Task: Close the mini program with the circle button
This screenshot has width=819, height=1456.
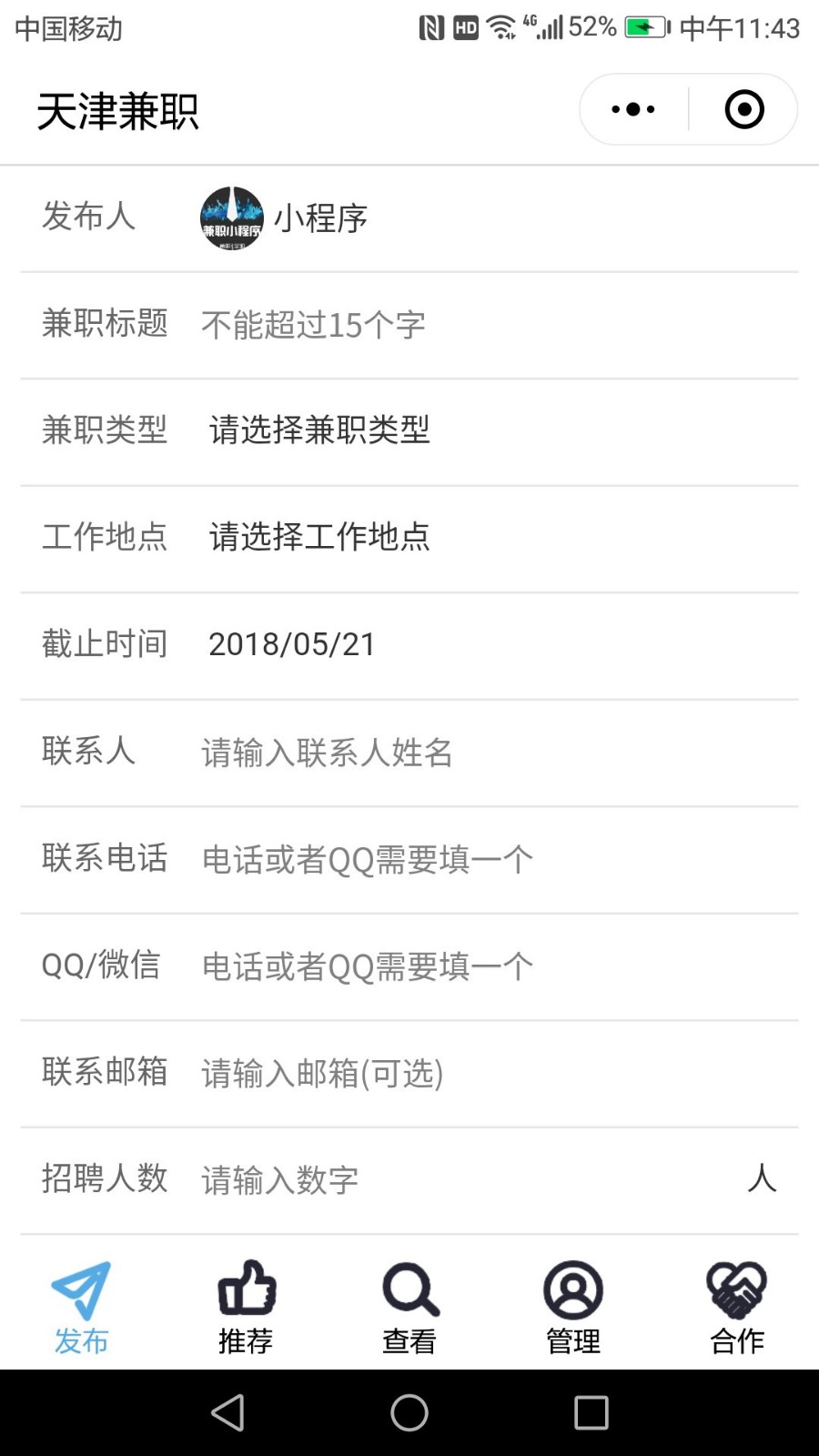Action: tap(743, 109)
